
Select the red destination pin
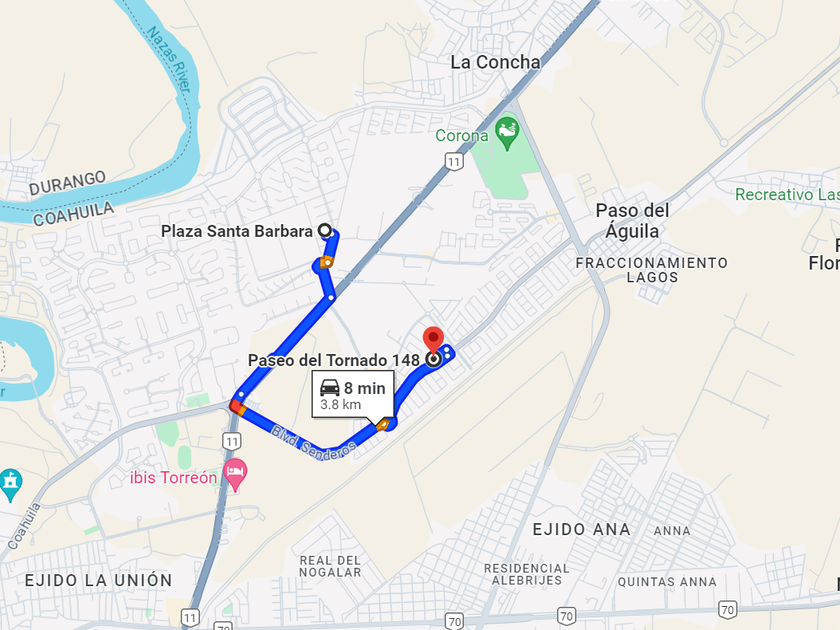pos(433,340)
